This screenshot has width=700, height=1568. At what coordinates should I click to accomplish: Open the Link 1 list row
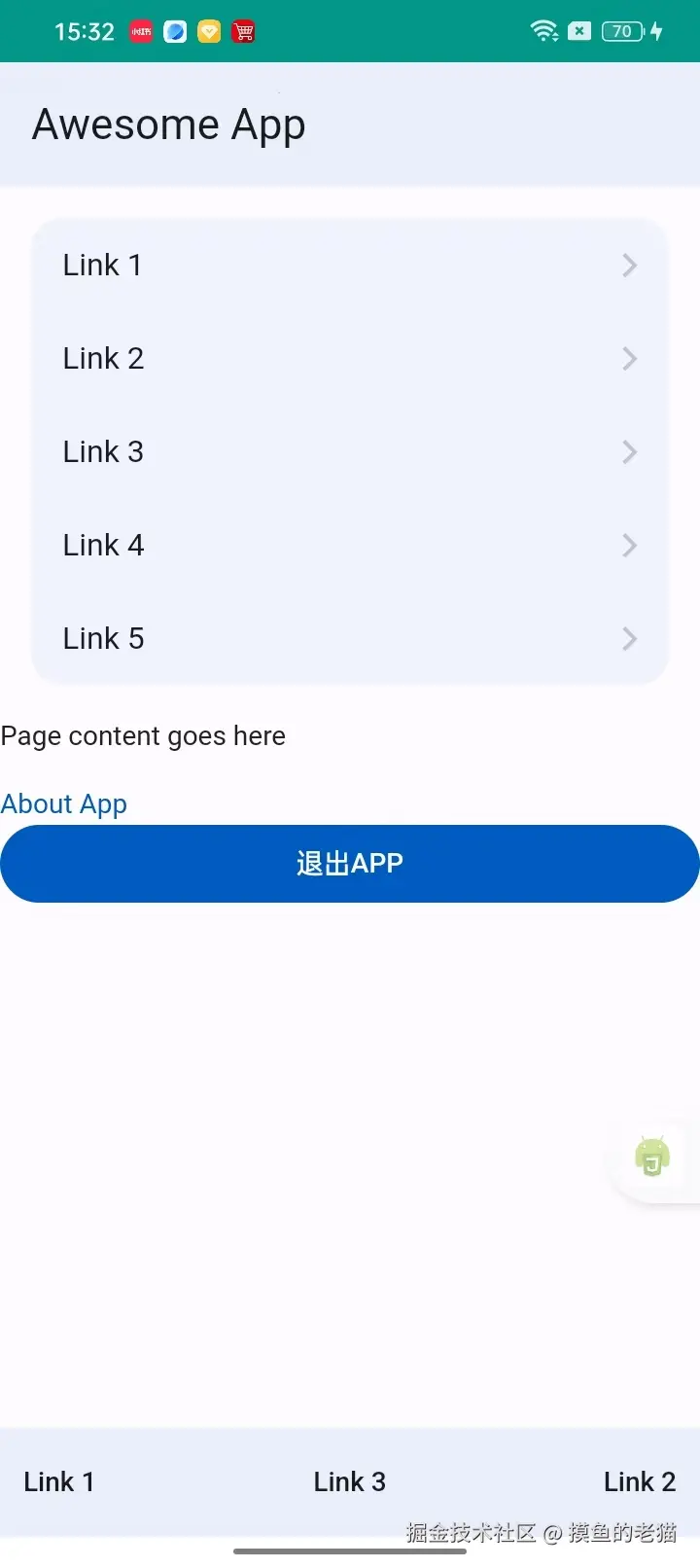point(350,265)
